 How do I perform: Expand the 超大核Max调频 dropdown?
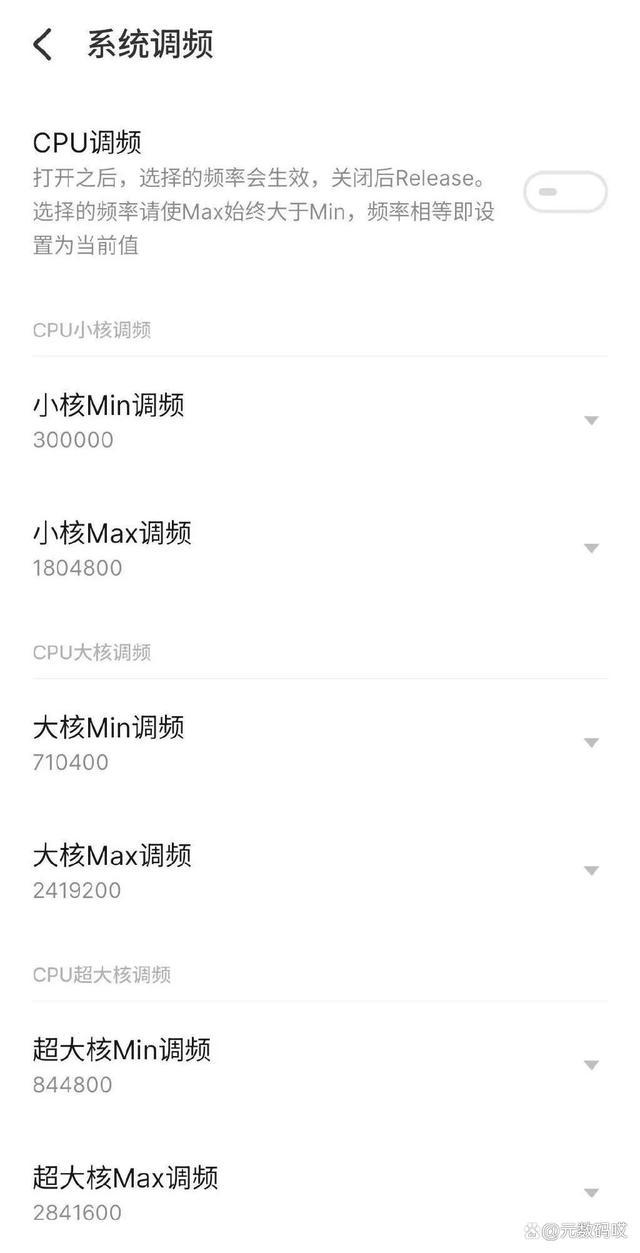coord(591,1193)
